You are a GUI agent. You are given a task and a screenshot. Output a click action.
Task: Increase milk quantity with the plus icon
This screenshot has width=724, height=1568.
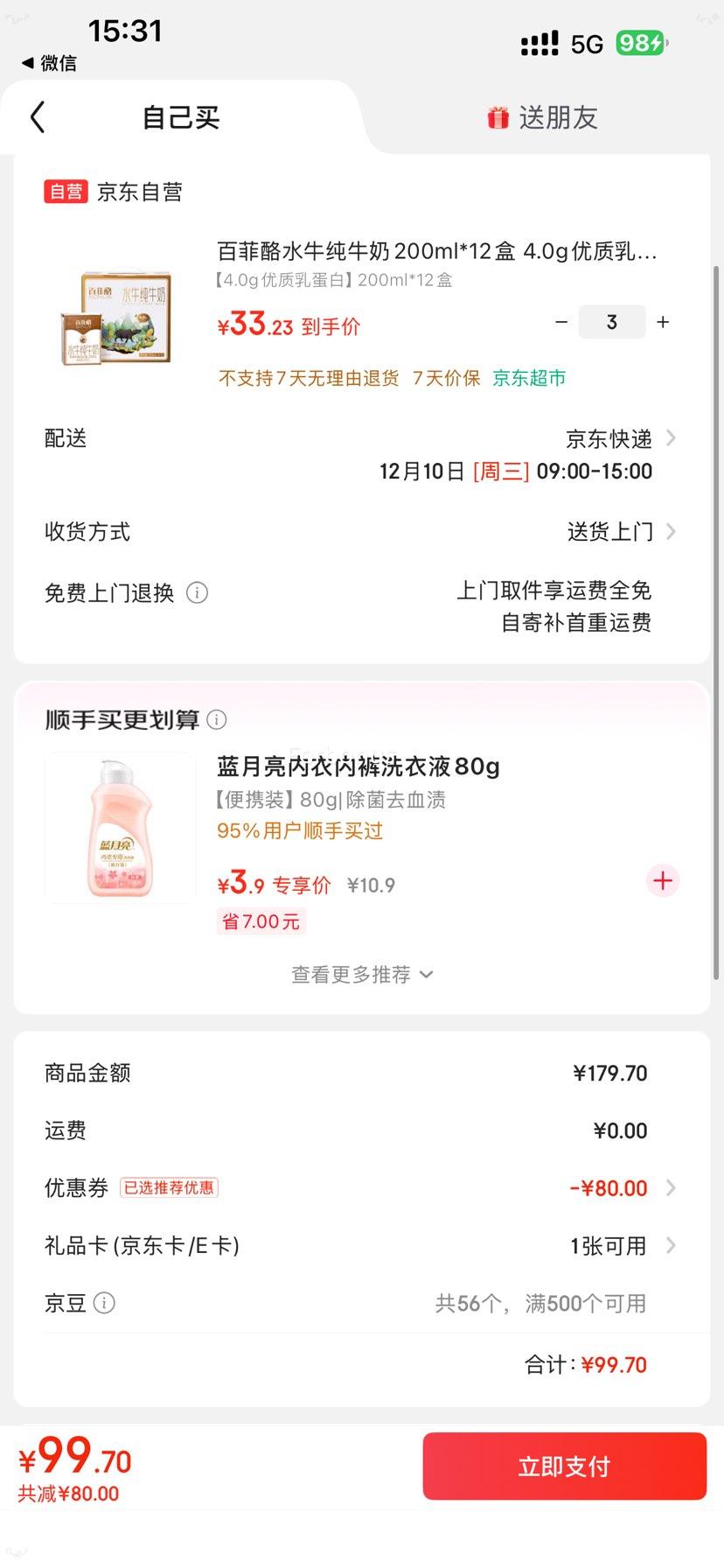662,322
